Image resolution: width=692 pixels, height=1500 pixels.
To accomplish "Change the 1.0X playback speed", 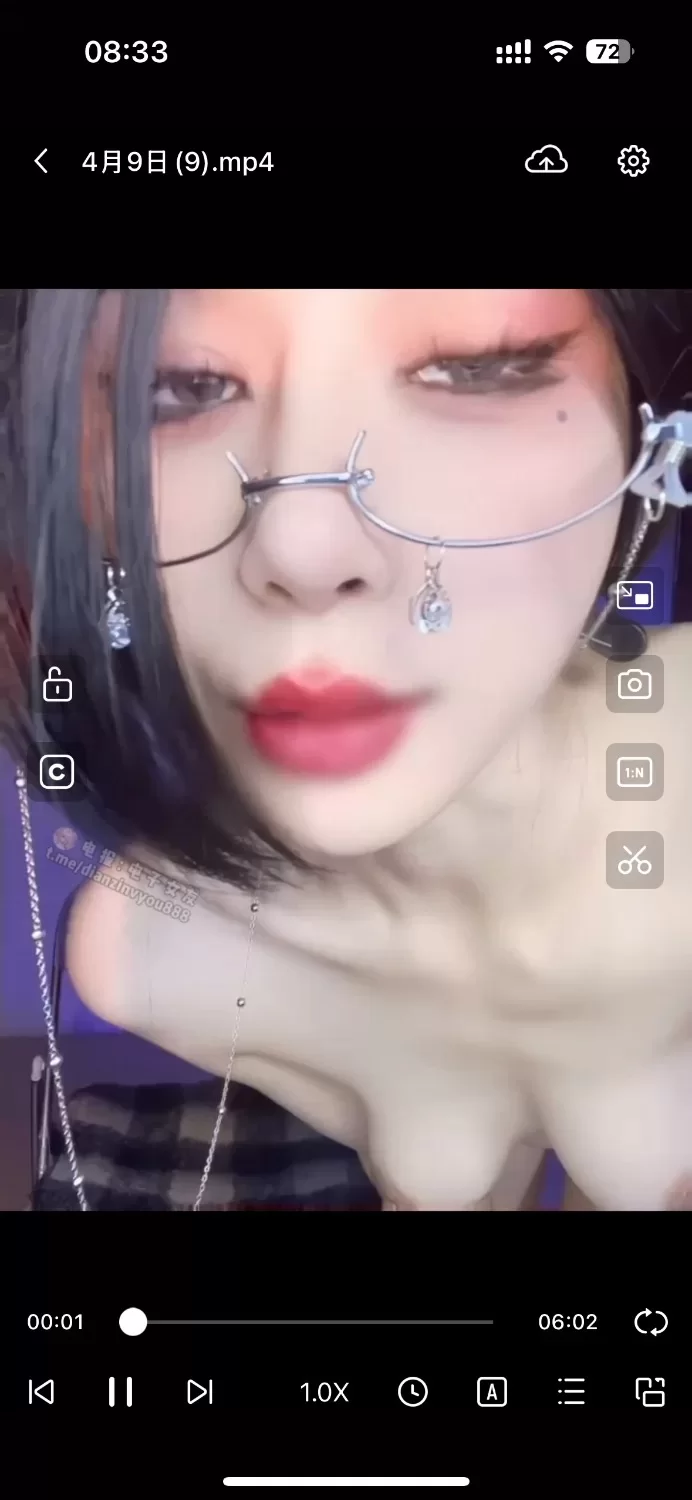I will point(324,1392).
